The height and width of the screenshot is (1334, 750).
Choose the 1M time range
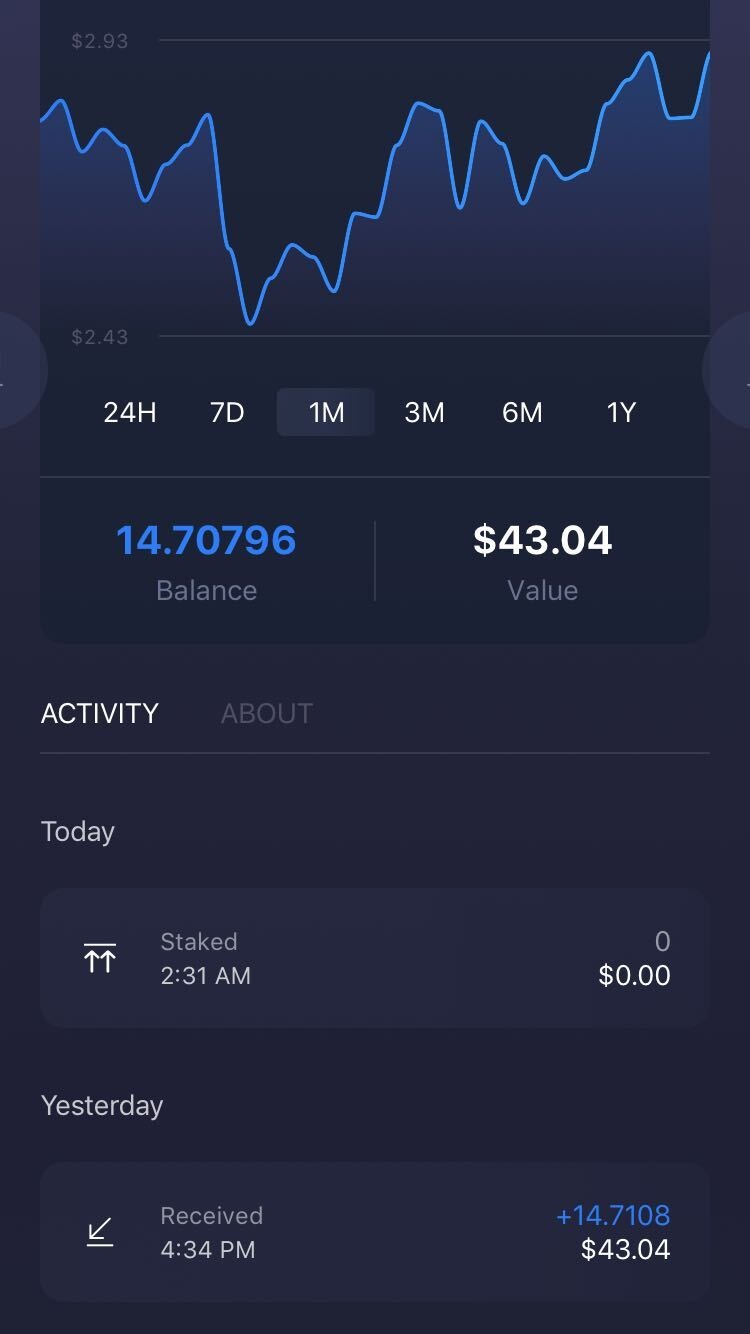pyautogui.click(x=326, y=412)
